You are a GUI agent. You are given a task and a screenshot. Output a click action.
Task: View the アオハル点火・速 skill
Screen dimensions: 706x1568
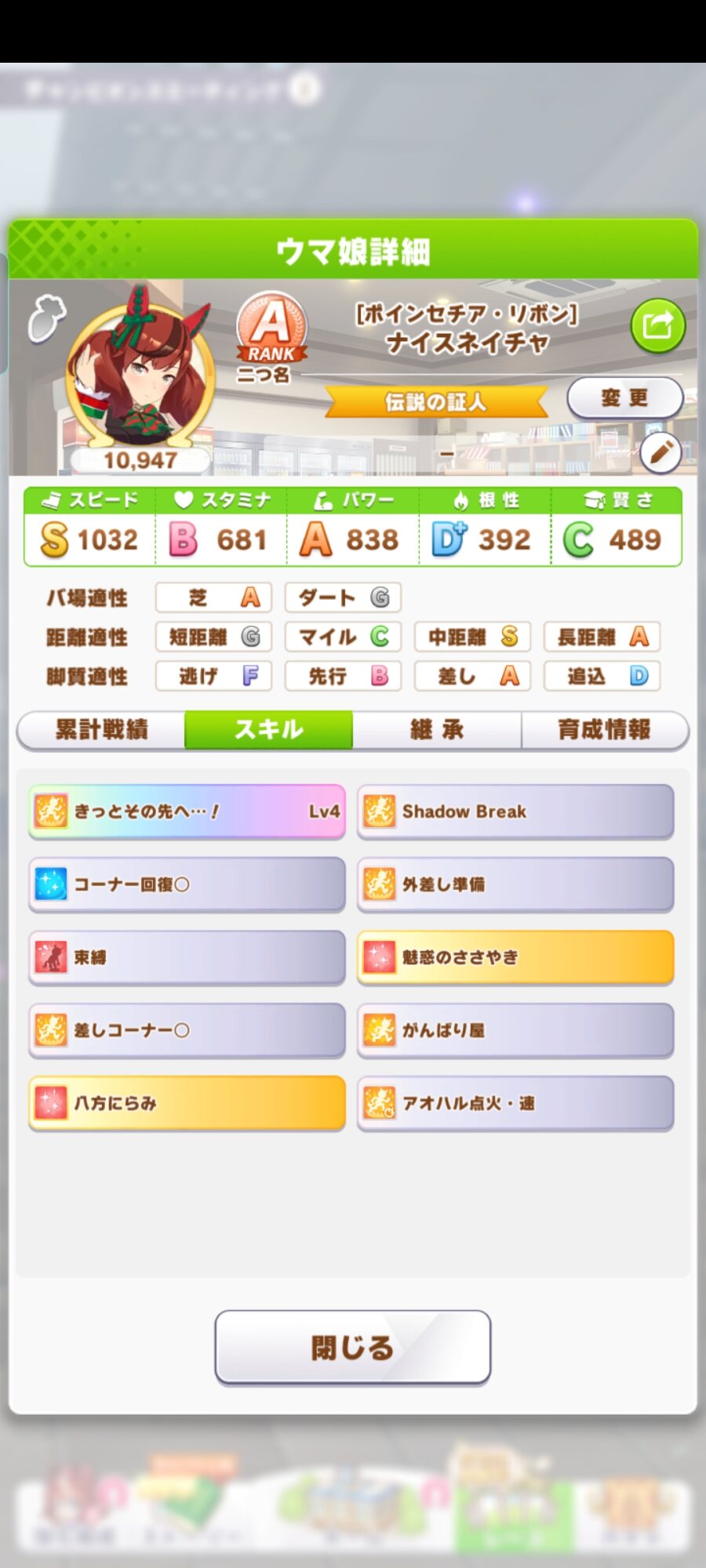click(515, 1103)
